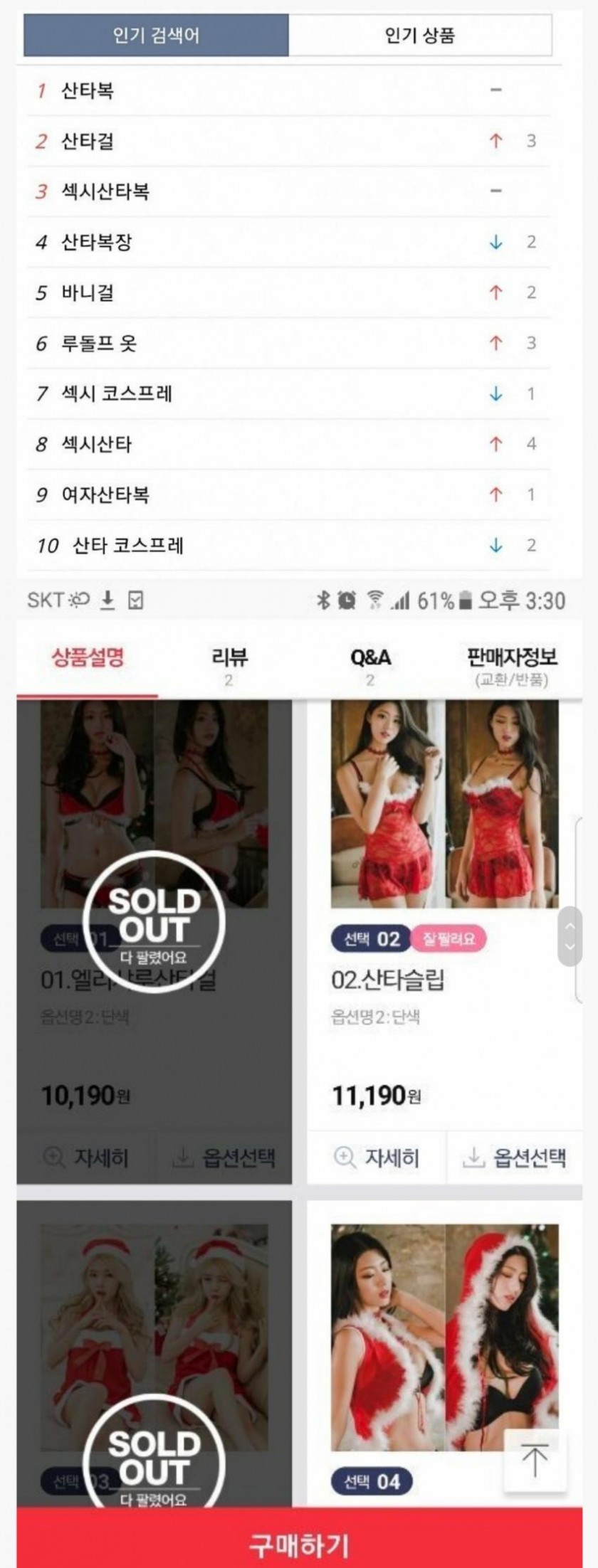Select the 인기 검색어 tab
Image resolution: width=598 pixels, height=1568 pixels.
156,35
